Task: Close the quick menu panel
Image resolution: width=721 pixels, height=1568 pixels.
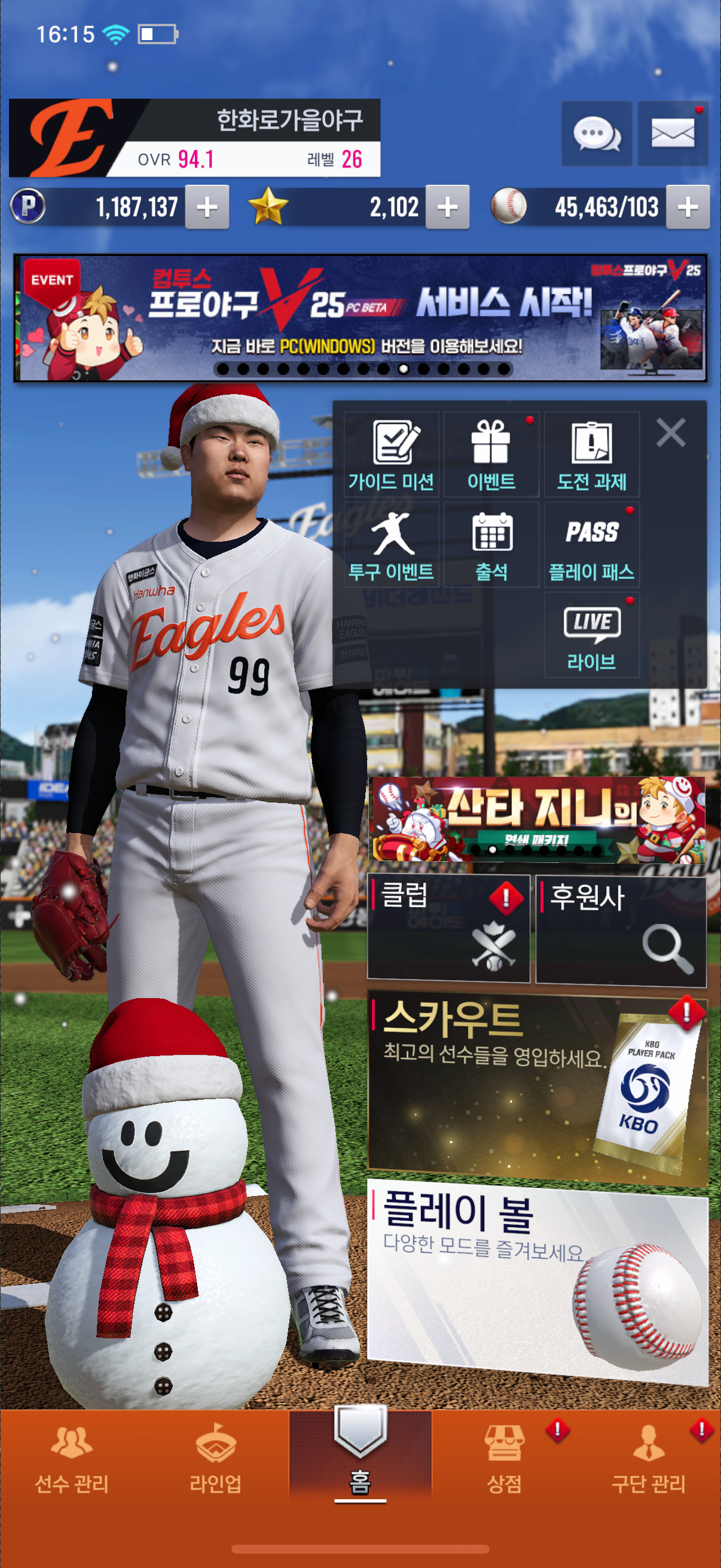Action: [671, 433]
